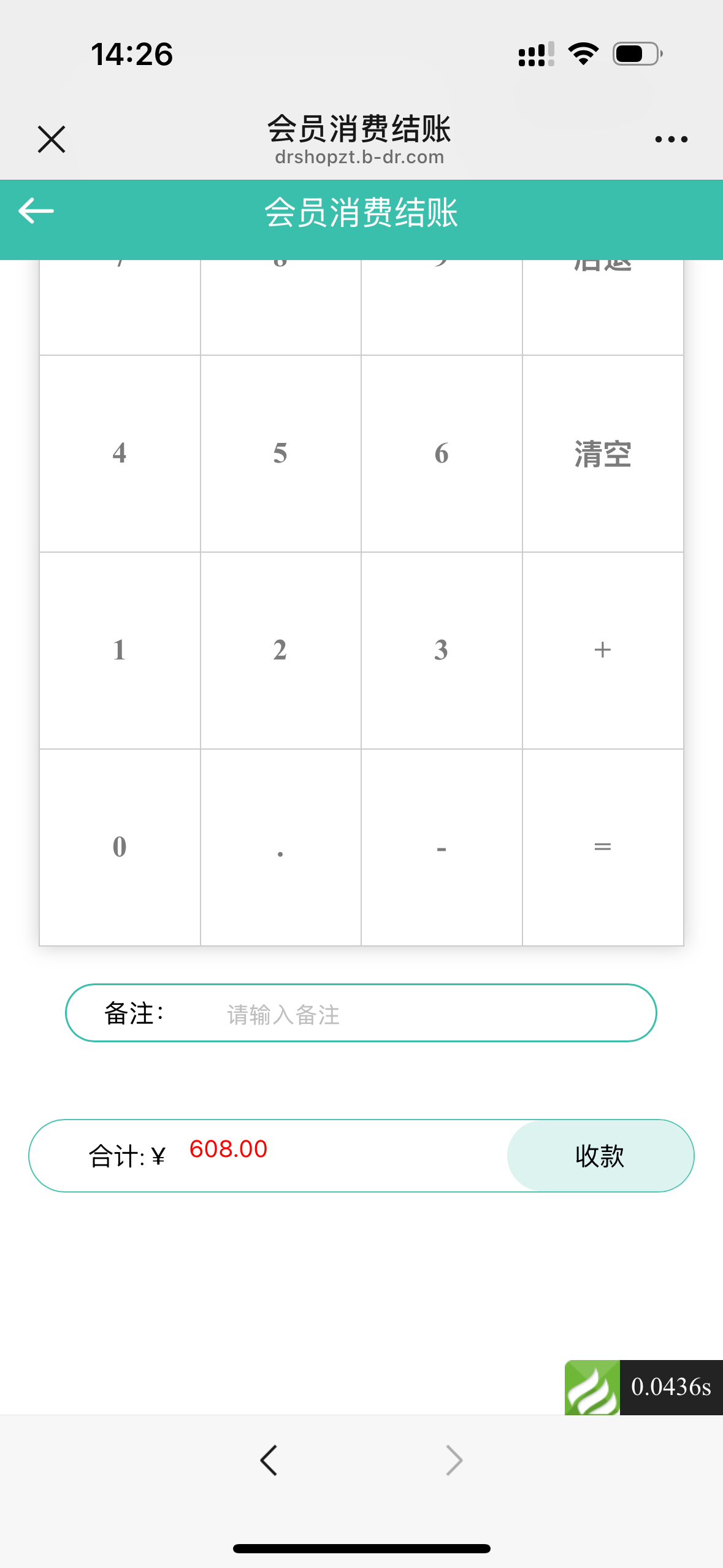723x1568 pixels.
Task: Tap the decimal point key
Action: [x=280, y=847]
